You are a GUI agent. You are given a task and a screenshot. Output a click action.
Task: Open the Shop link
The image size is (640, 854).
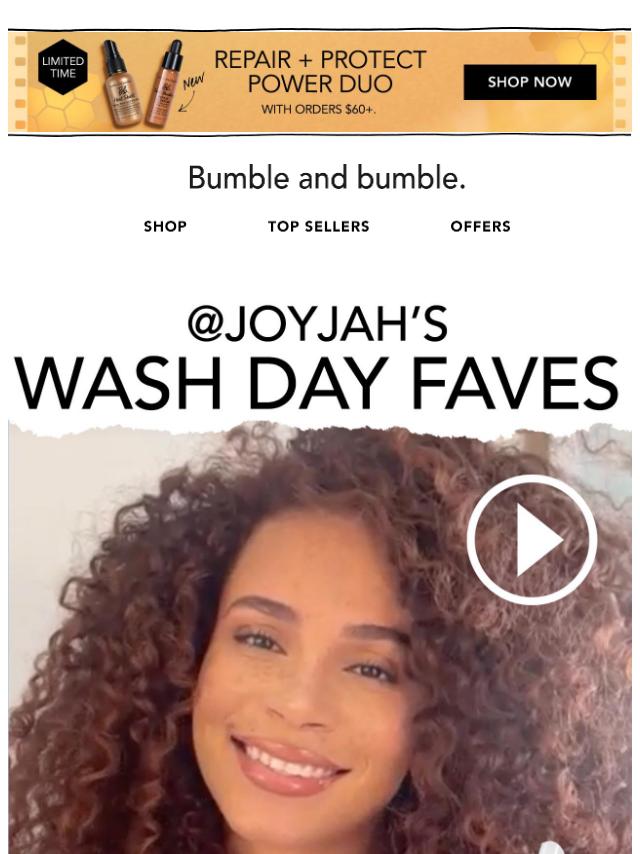(x=165, y=226)
